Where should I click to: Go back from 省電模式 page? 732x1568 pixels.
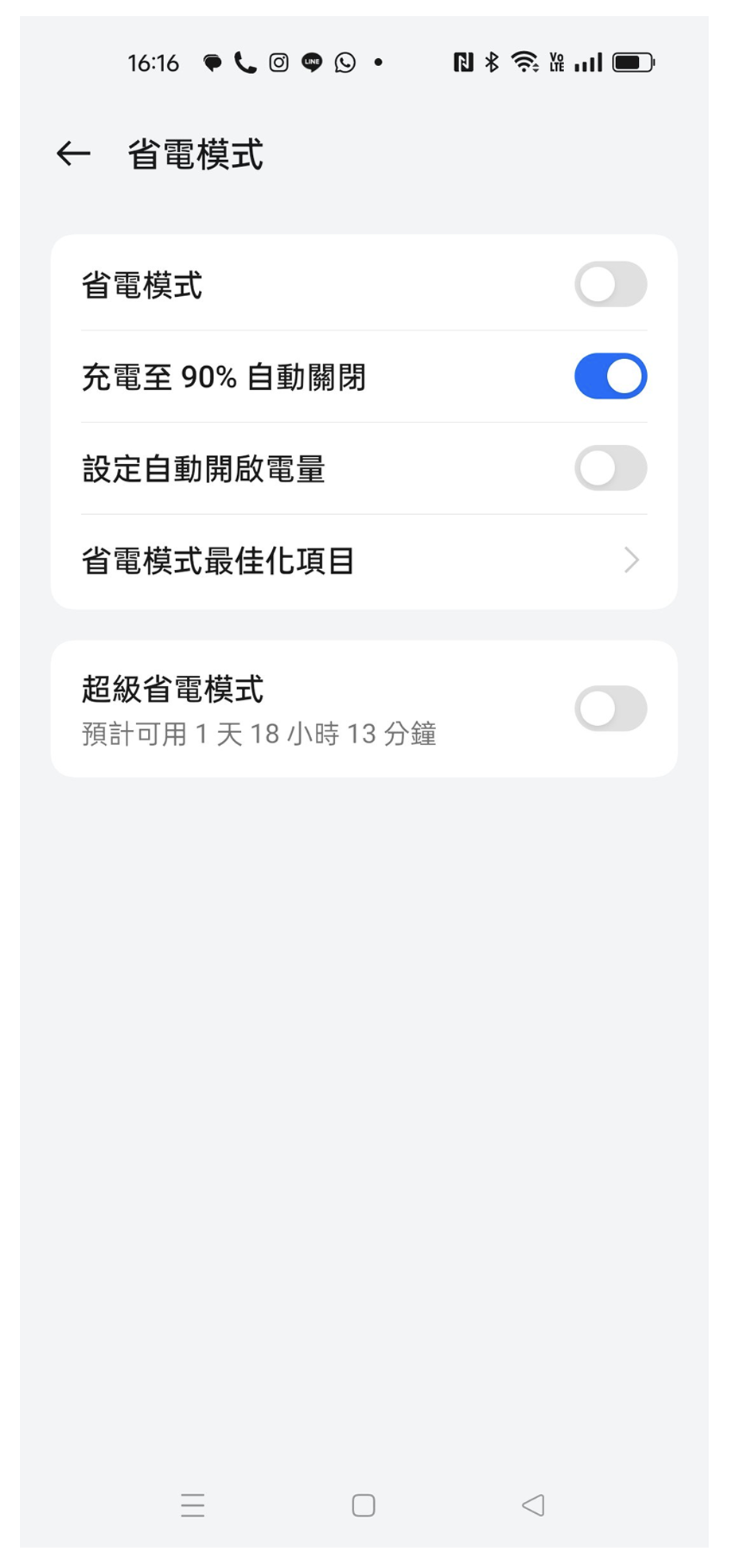tap(73, 154)
